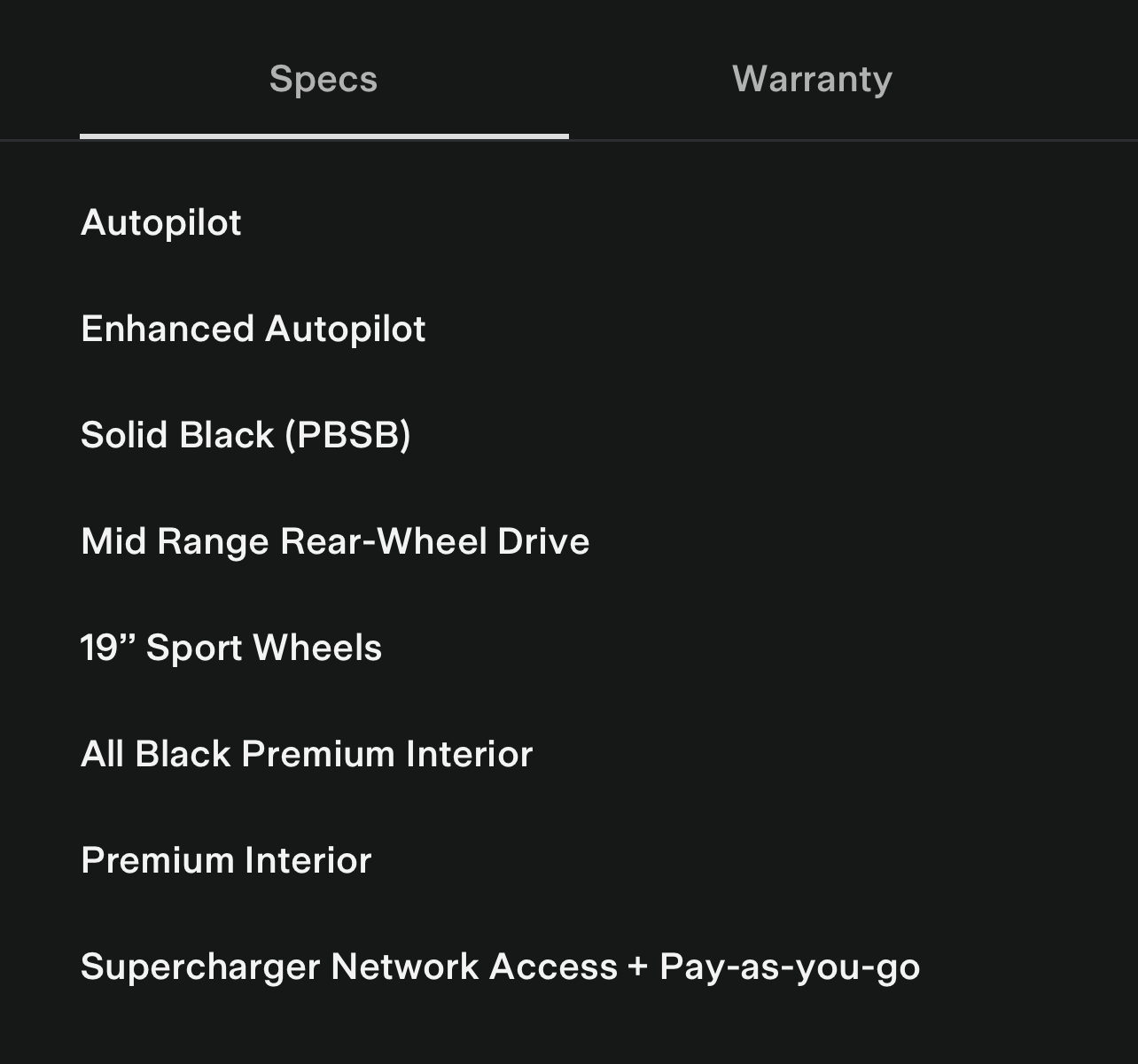1138x1064 pixels.
Task: Select the Specs tab
Action: 323,80
